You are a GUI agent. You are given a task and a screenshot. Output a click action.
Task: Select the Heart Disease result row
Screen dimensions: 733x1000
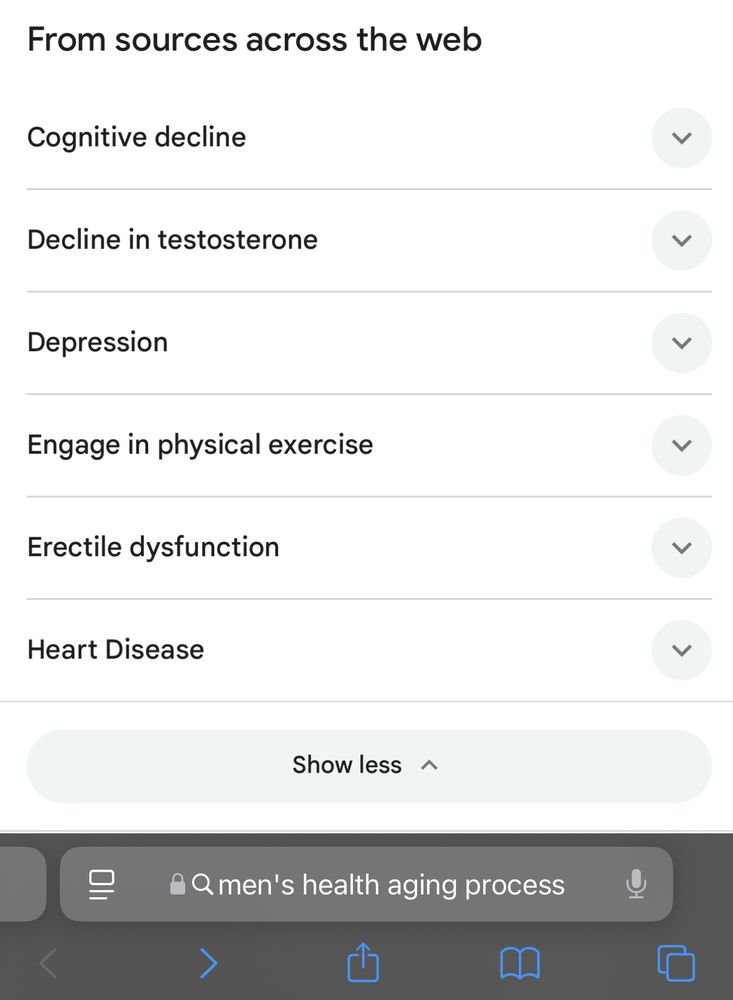click(x=115, y=650)
